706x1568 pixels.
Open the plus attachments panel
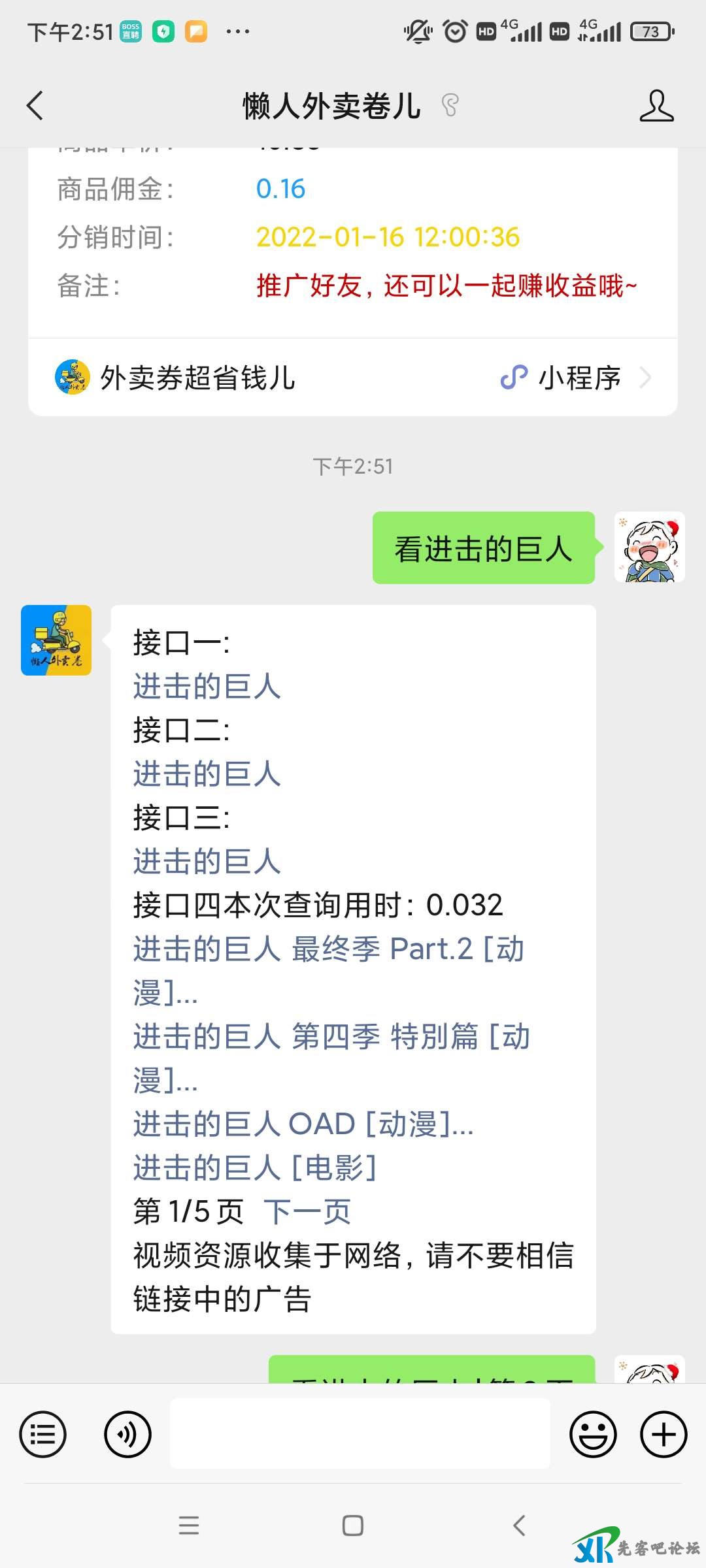tap(663, 1435)
